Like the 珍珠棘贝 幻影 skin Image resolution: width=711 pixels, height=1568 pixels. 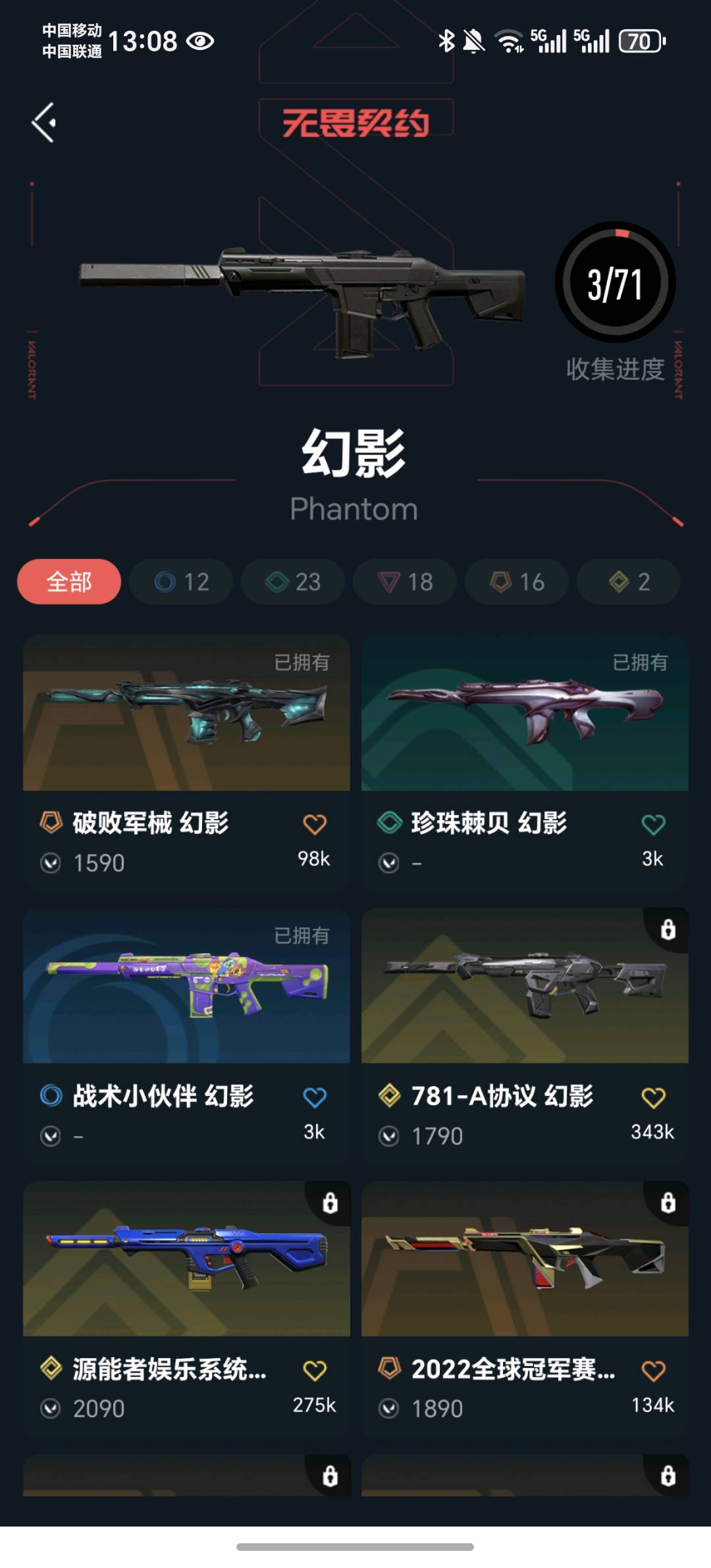653,824
